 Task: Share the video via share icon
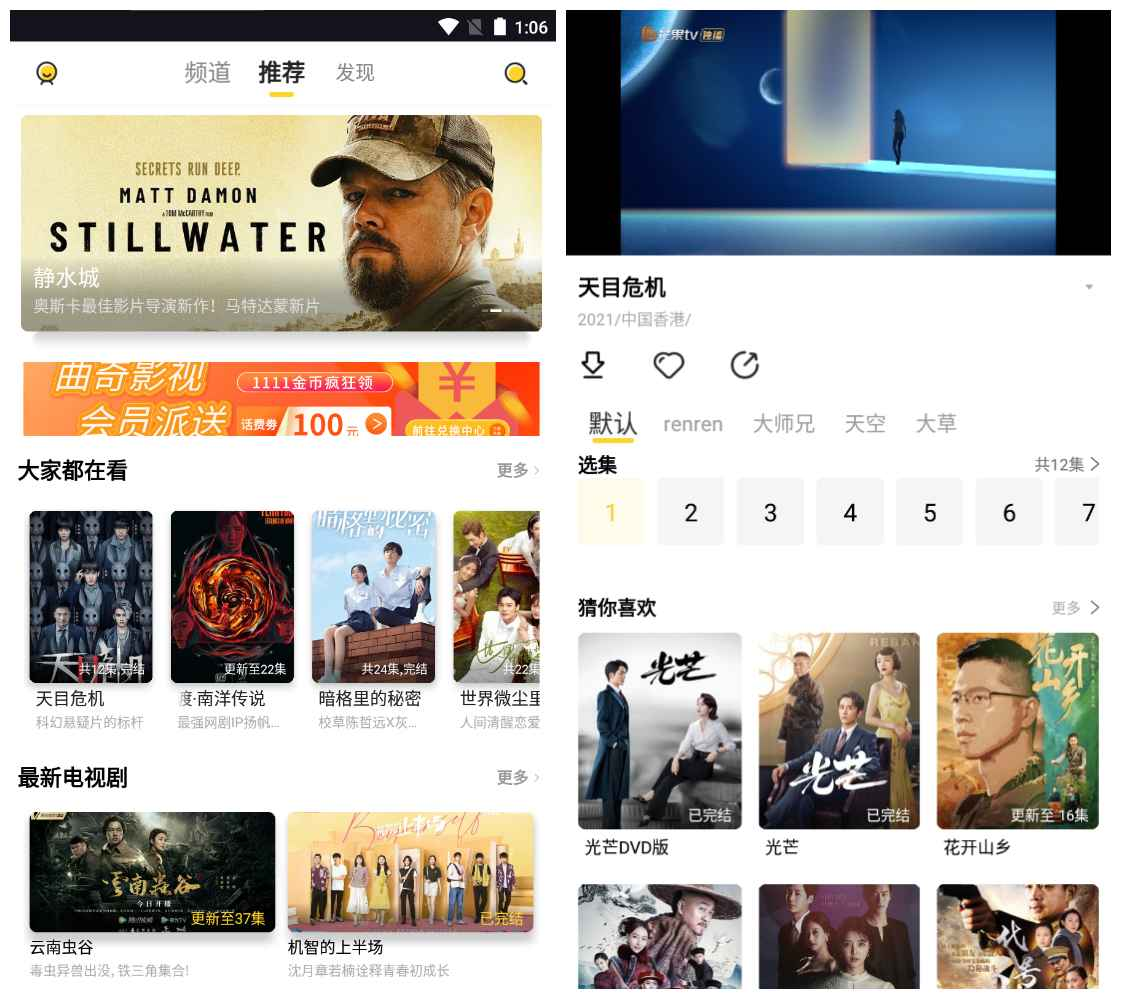744,365
